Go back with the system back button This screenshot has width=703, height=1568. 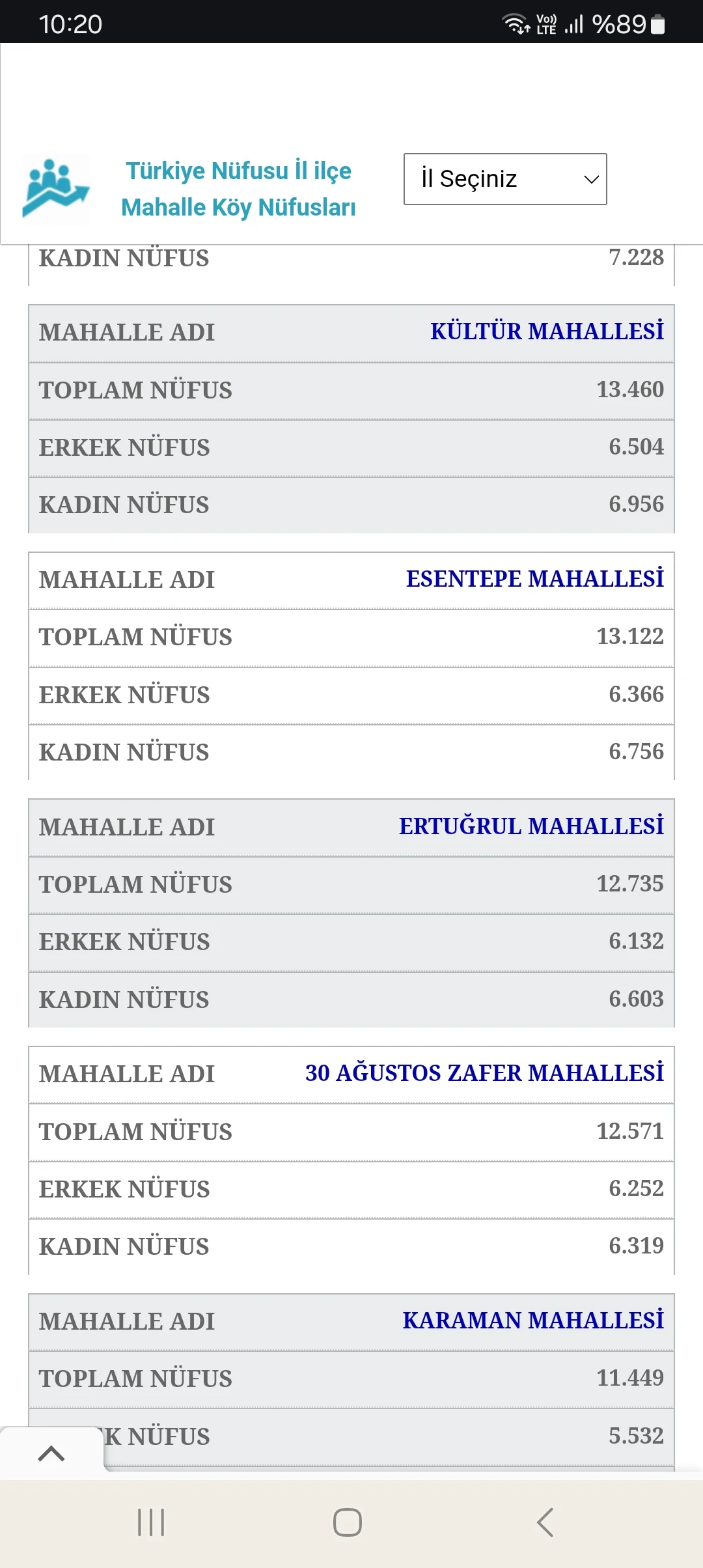(545, 1522)
